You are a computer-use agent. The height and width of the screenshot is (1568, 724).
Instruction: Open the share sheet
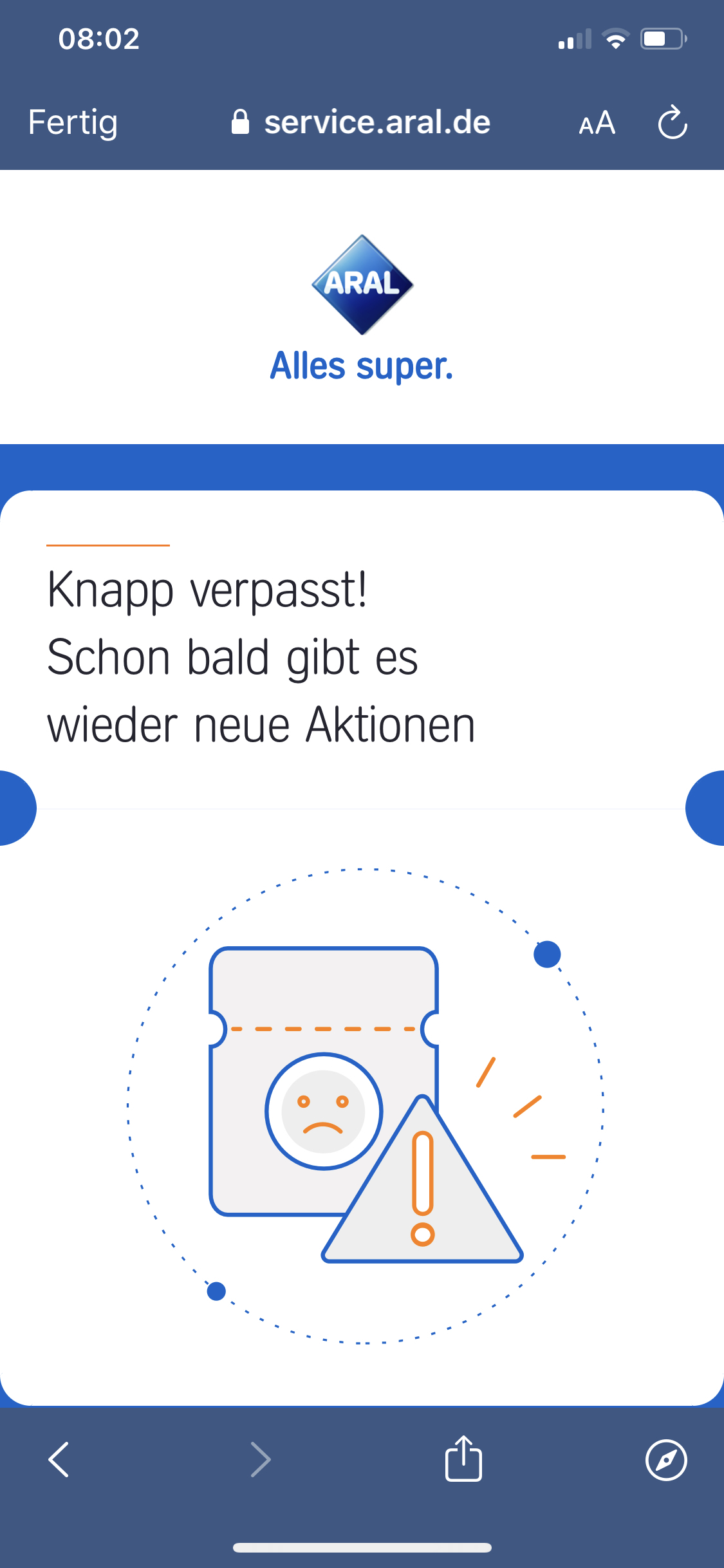point(463,1459)
